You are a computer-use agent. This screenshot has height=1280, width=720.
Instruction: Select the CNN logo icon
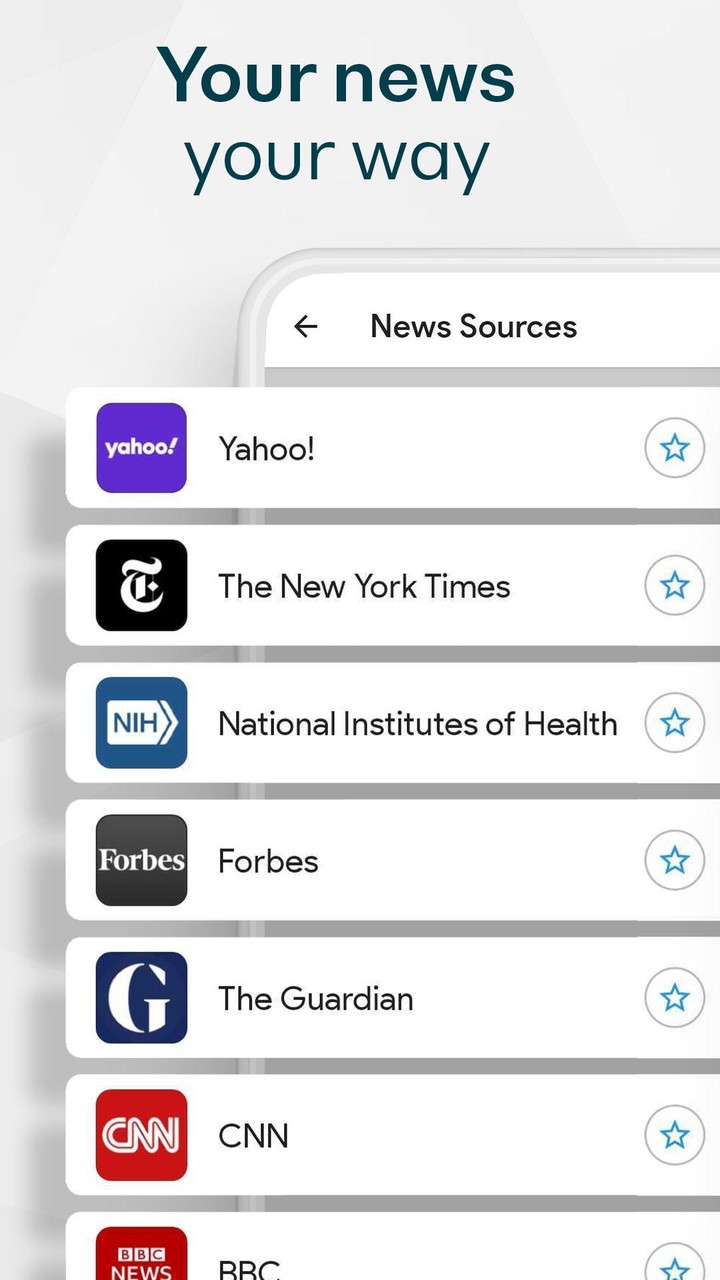coord(141,1135)
